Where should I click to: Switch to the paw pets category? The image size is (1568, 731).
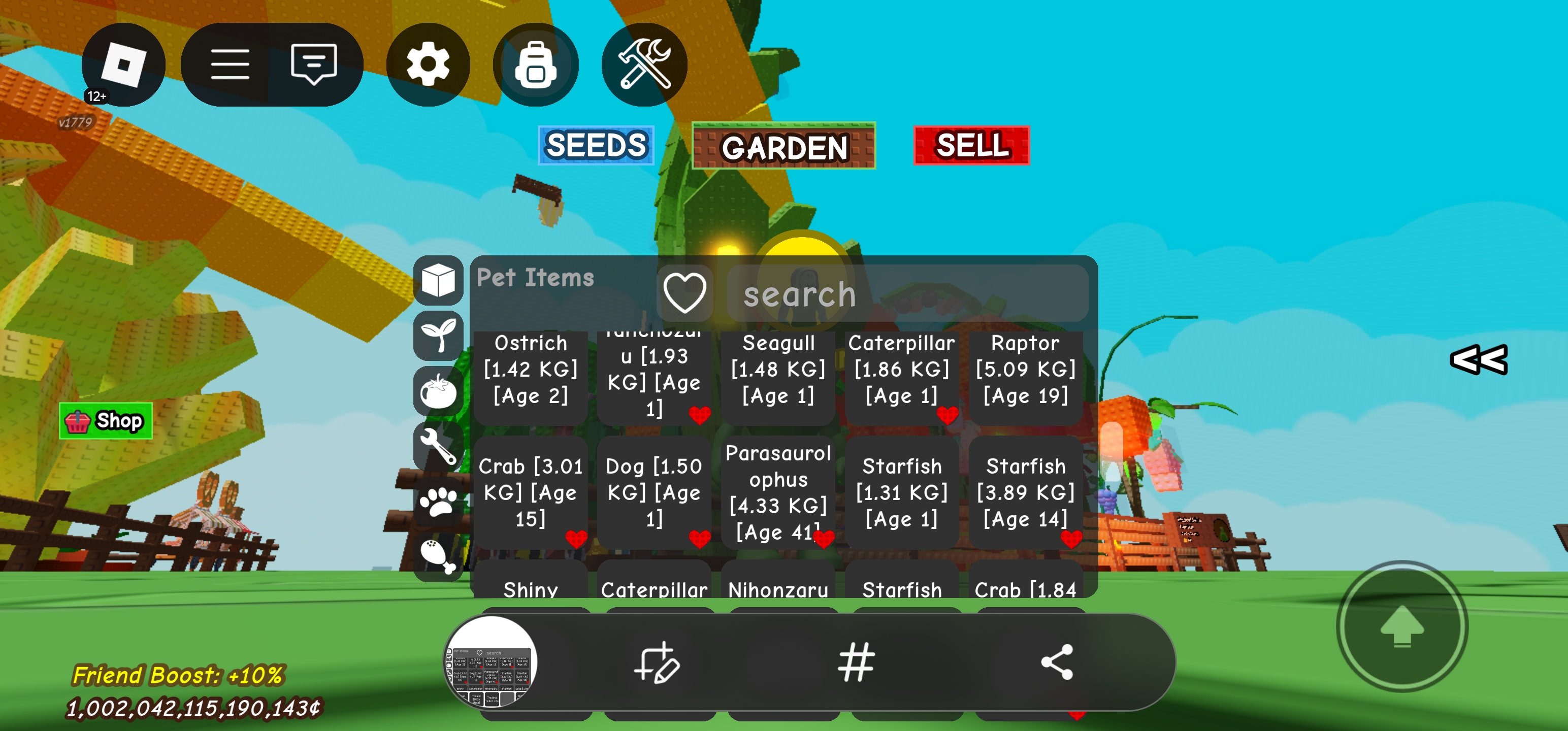[438, 502]
